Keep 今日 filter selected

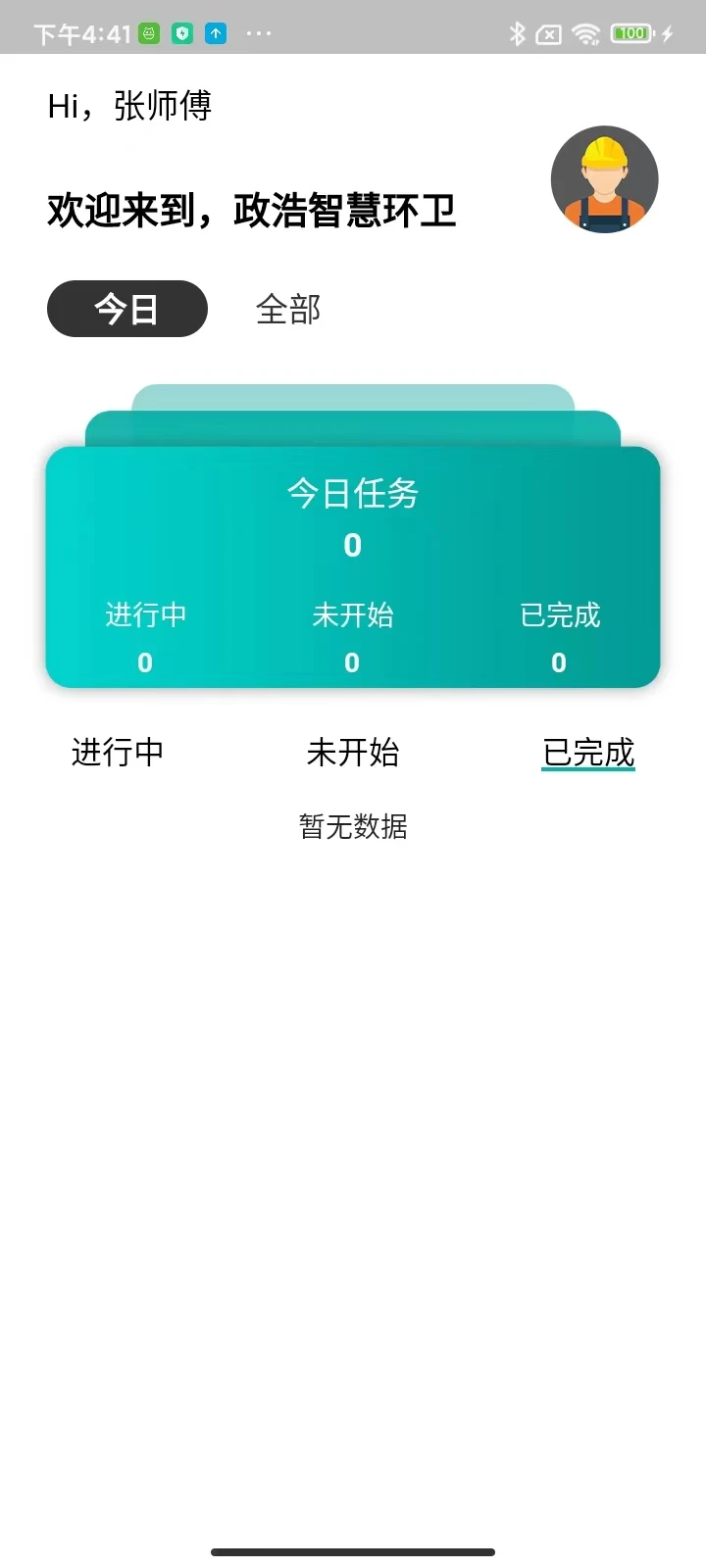[126, 309]
